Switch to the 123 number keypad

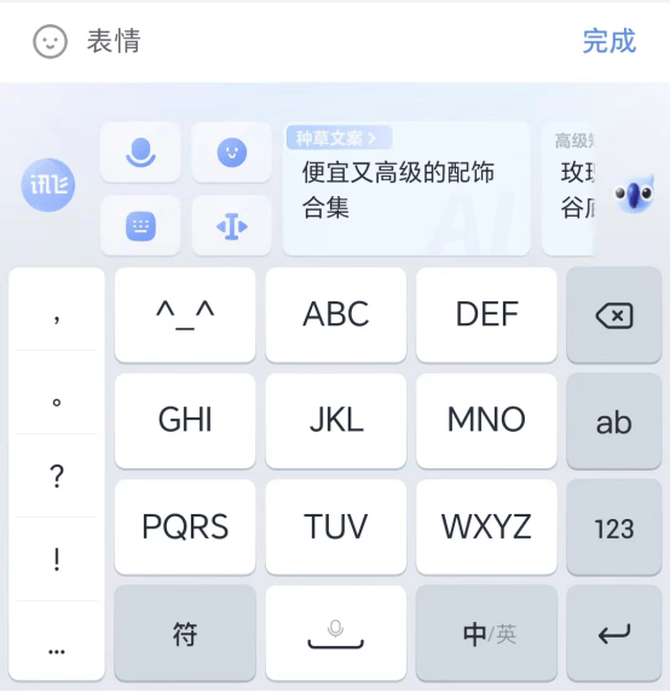coord(613,528)
